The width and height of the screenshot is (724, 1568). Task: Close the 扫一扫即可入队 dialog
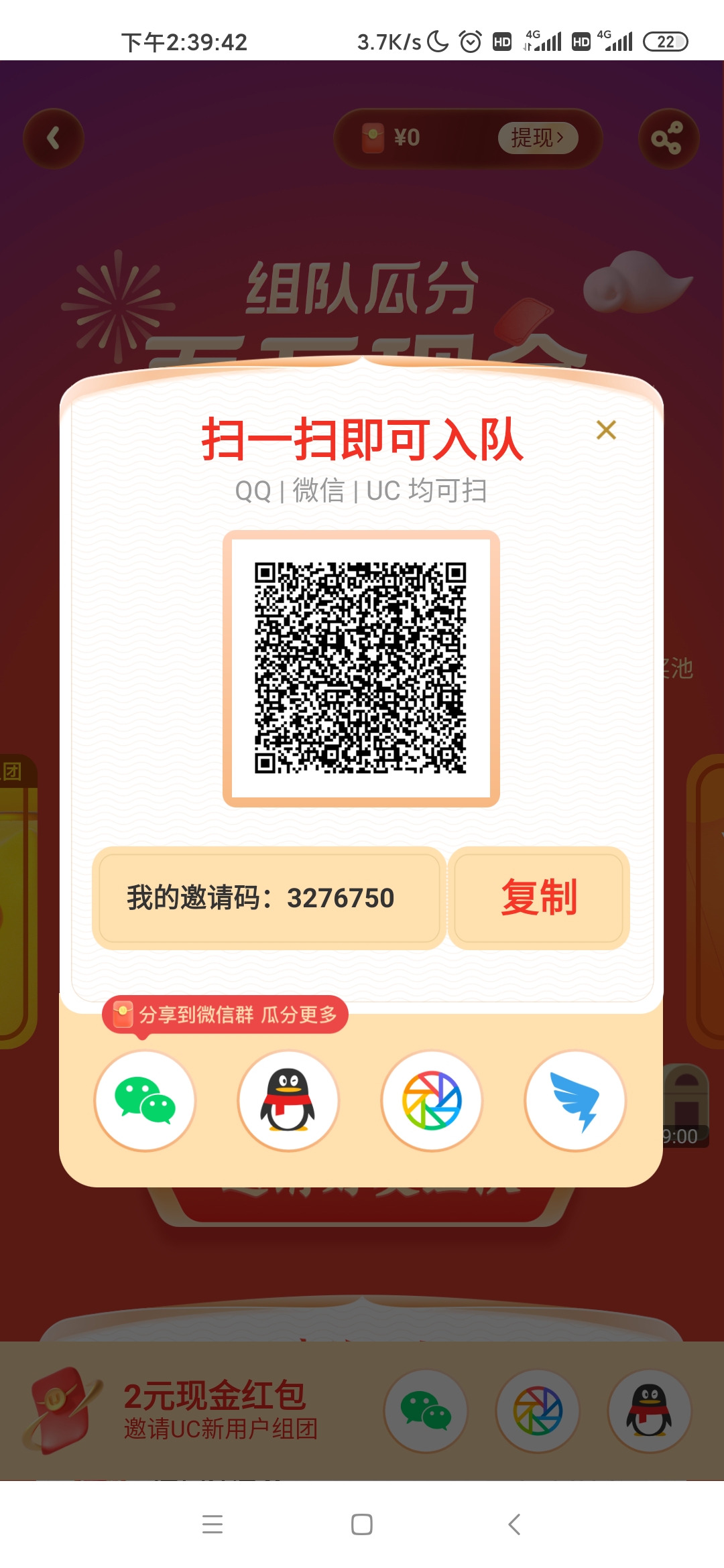click(607, 430)
